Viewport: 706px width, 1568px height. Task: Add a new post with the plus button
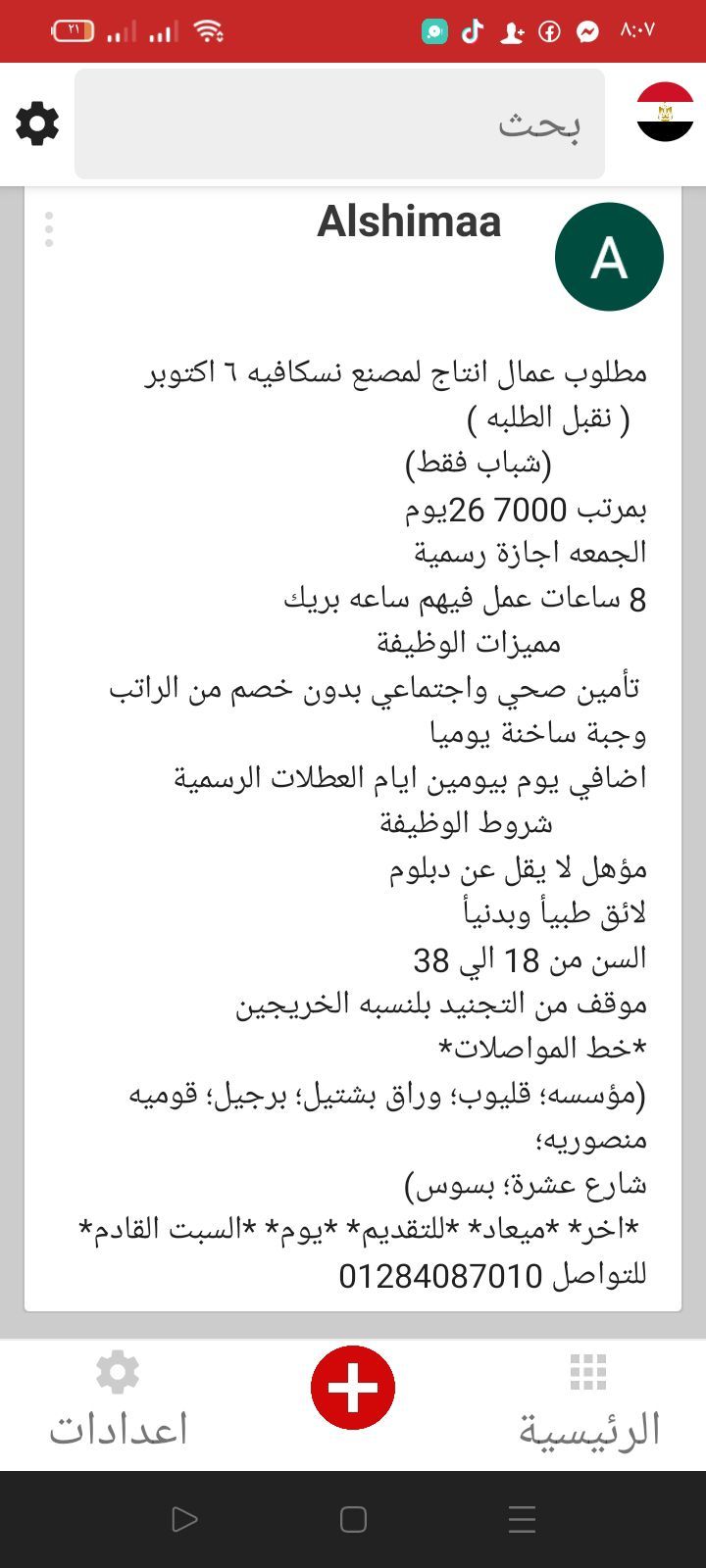tap(353, 1387)
